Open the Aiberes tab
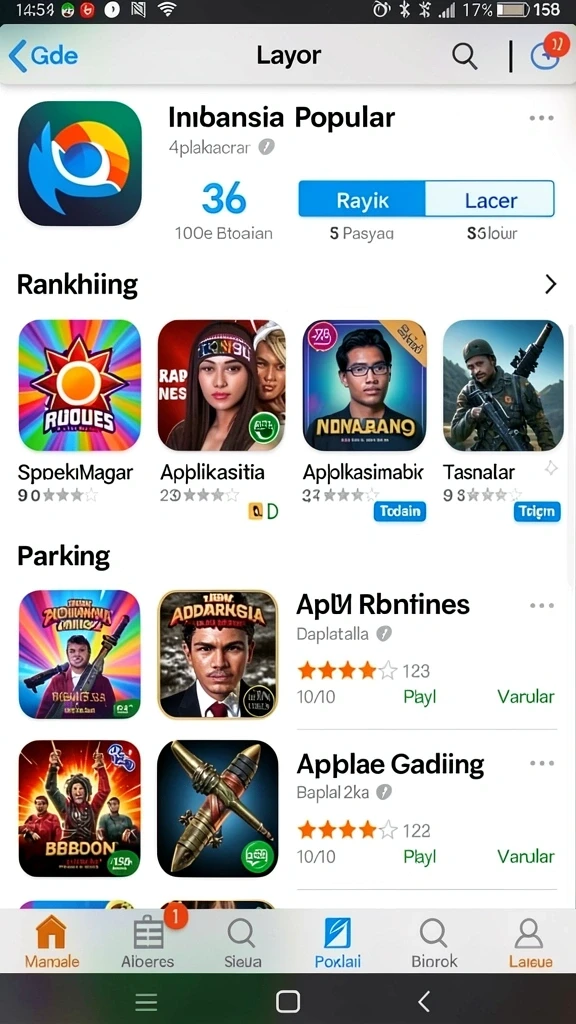 click(148, 942)
